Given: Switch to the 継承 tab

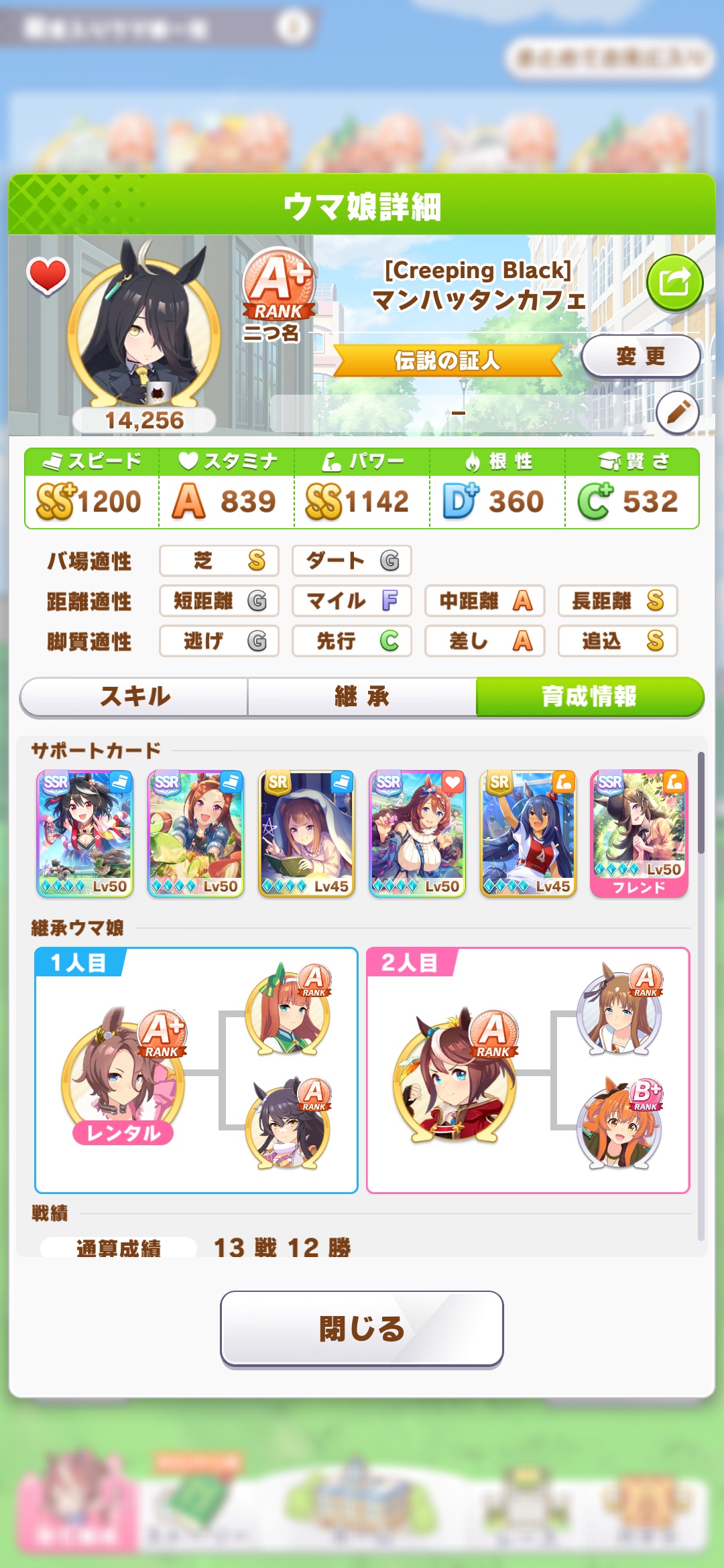Looking at the screenshot, I should [362, 697].
